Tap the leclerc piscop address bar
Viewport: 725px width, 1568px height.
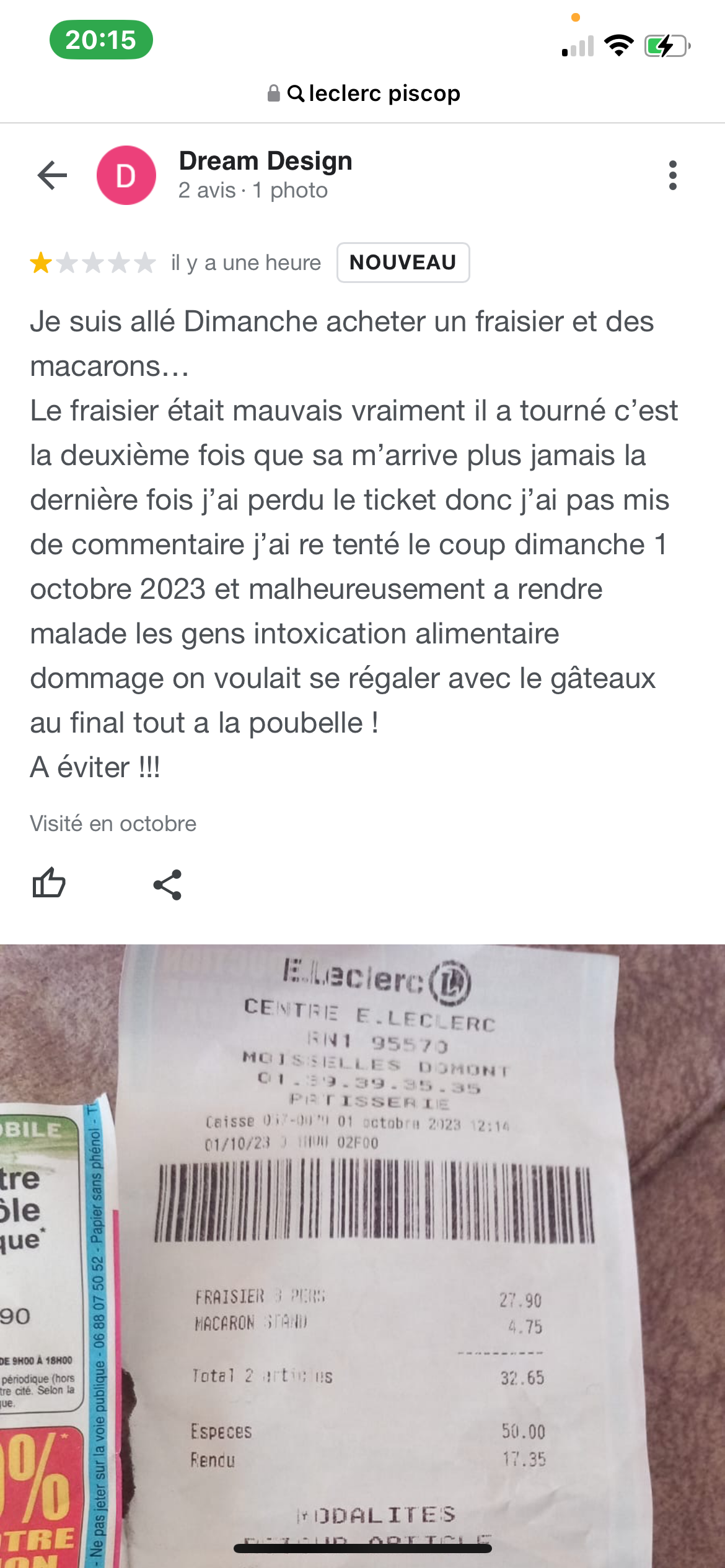tap(364, 94)
